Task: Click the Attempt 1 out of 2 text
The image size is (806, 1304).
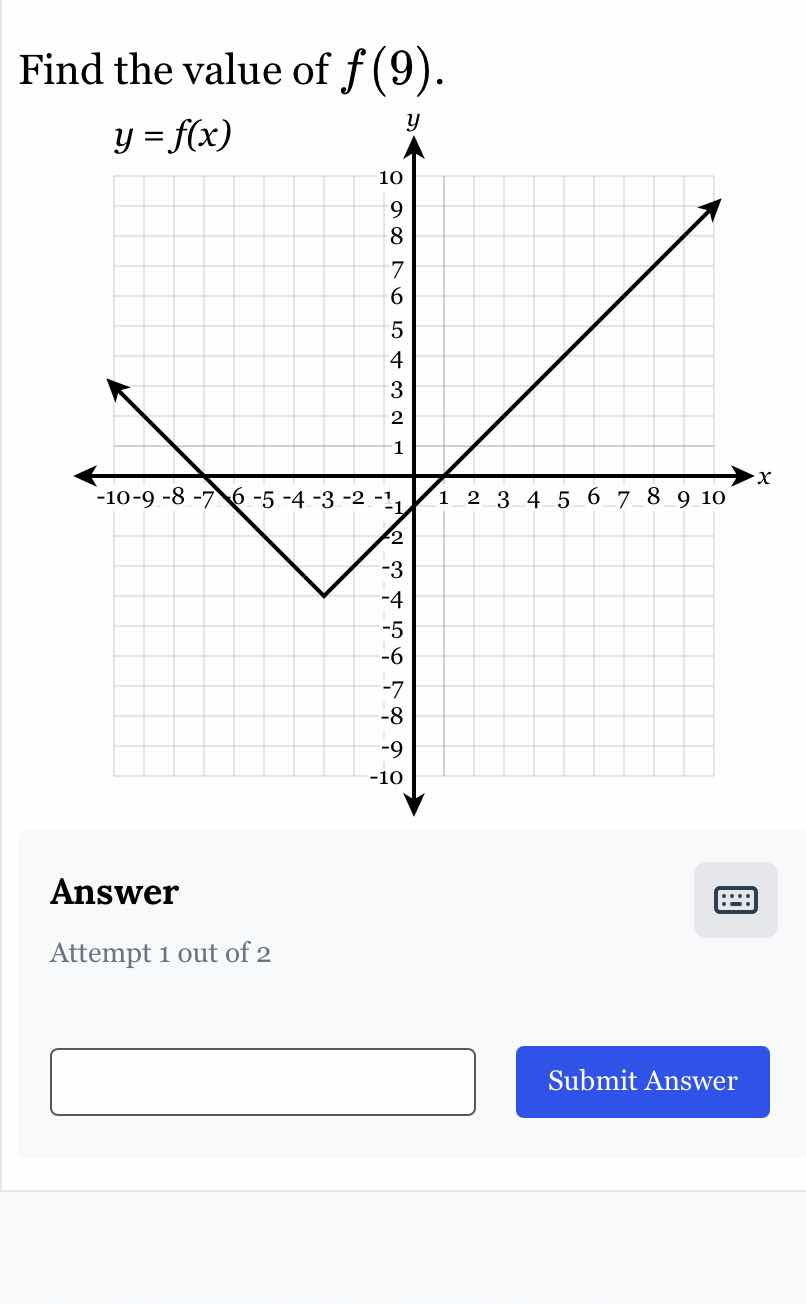Action: pyautogui.click(x=160, y=953)
